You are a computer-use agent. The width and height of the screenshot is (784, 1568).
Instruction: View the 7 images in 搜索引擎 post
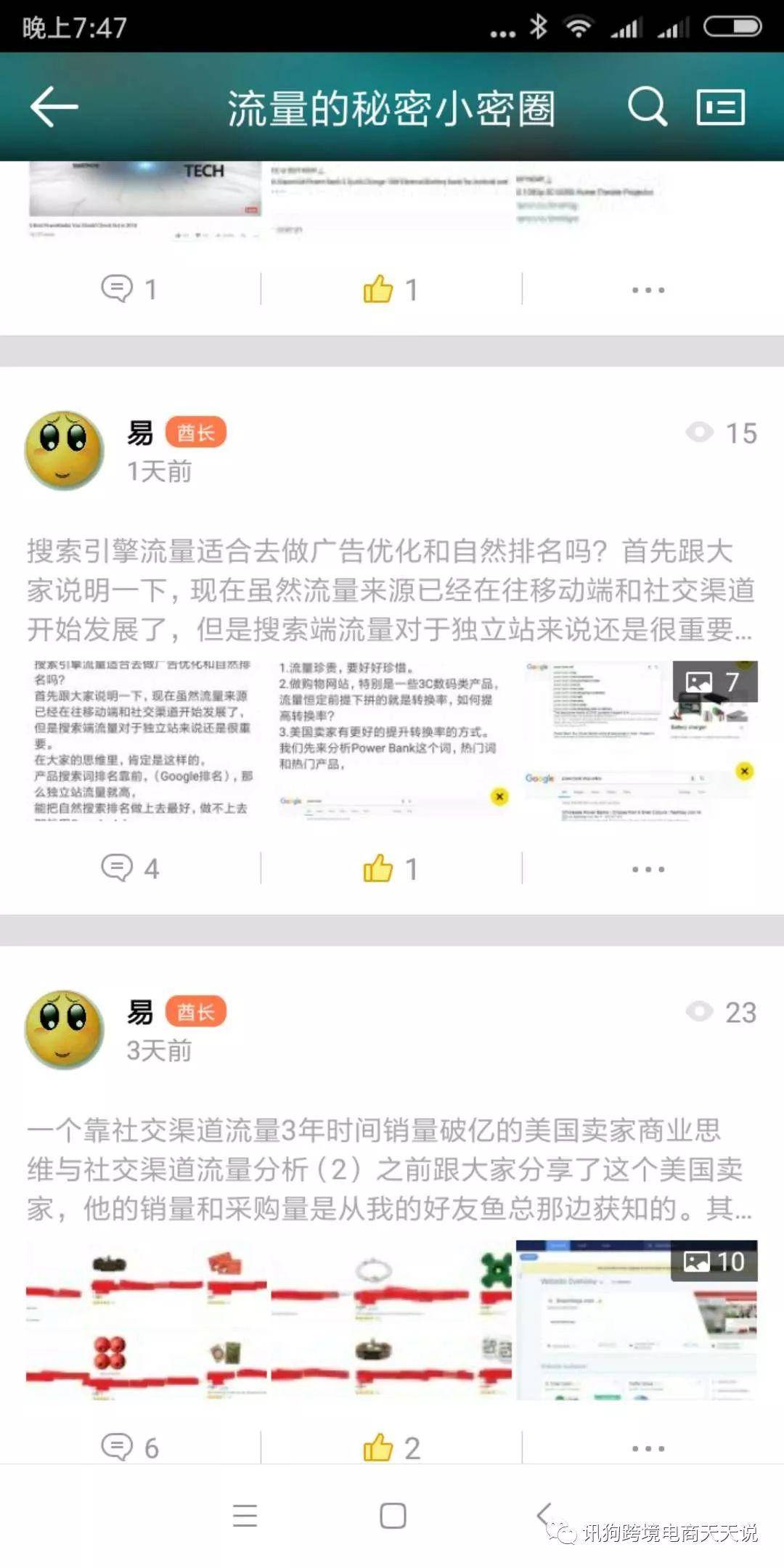[x=714, y=682]
